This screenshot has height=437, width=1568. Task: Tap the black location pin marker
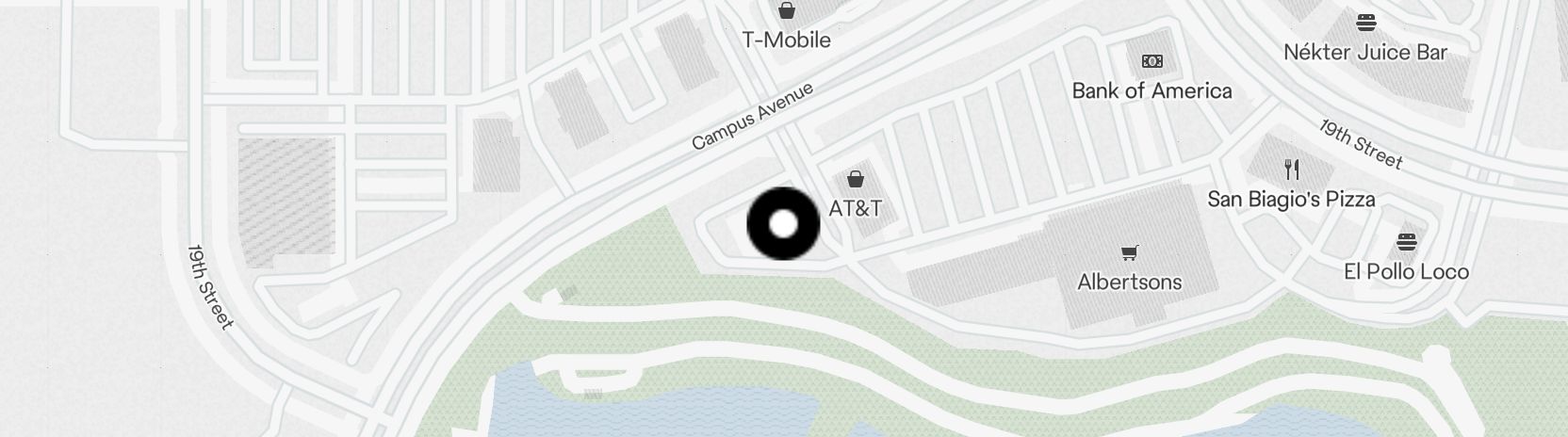click(x=784, y=224)
